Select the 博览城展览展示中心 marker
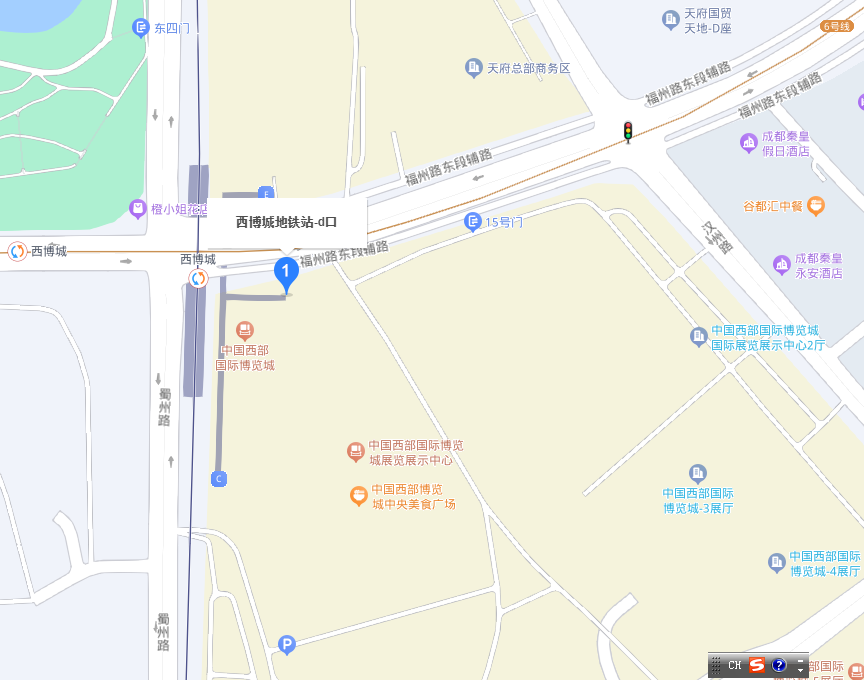Image resolution: width=864 pixels, height=680 pixels. 355,452
